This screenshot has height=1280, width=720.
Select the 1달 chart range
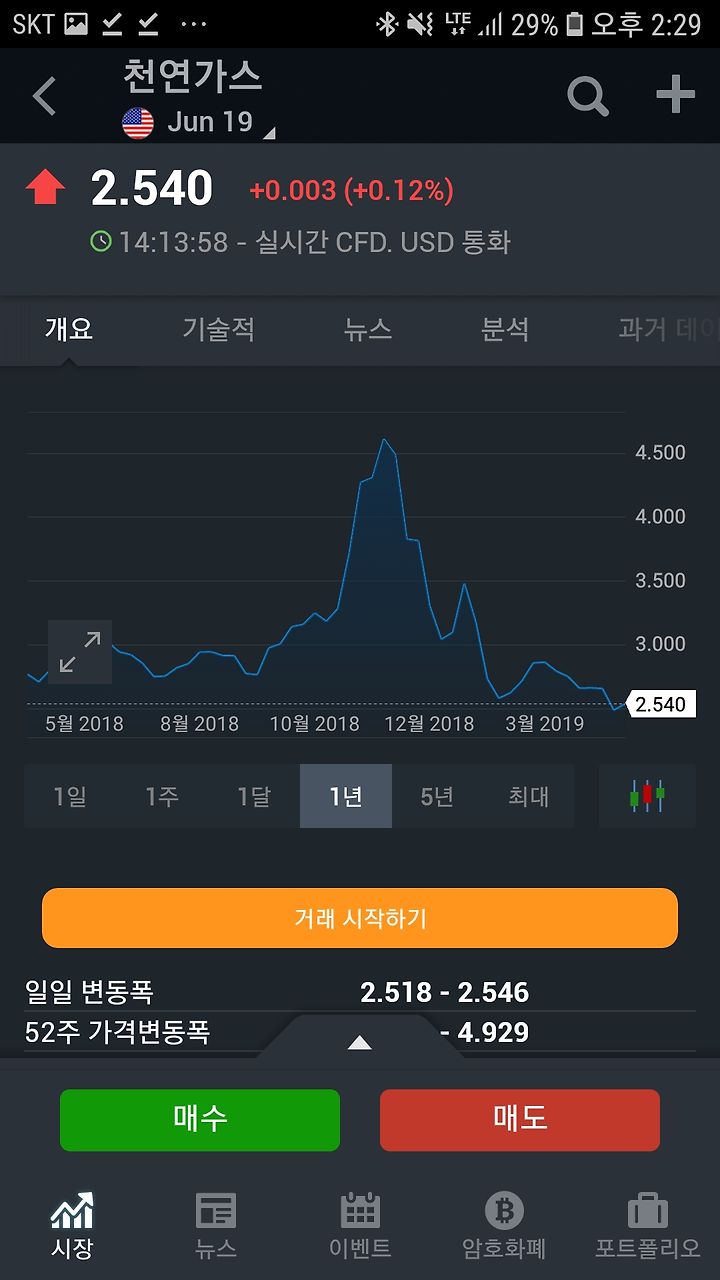[x=254, y=796]
